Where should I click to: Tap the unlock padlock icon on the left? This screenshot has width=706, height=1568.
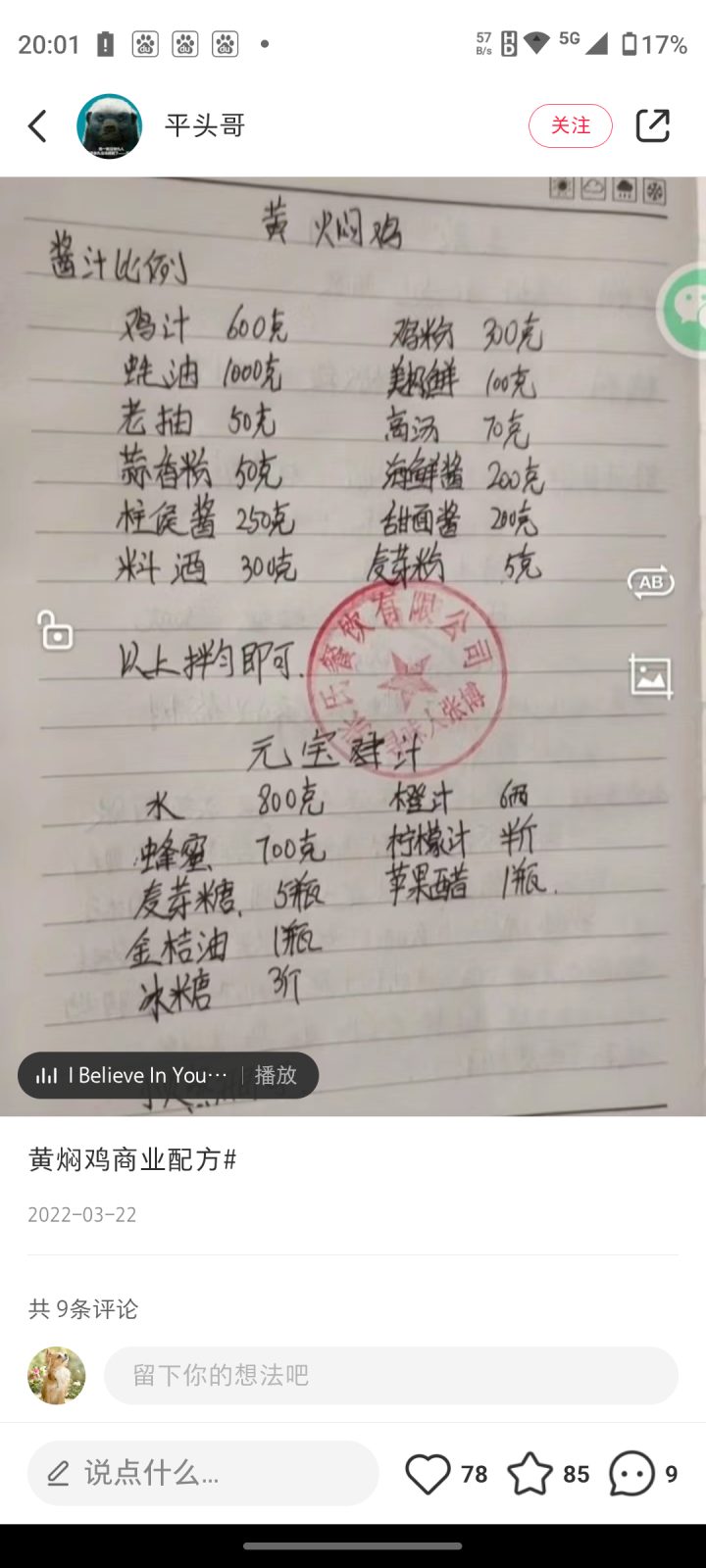tap(55, 632)
